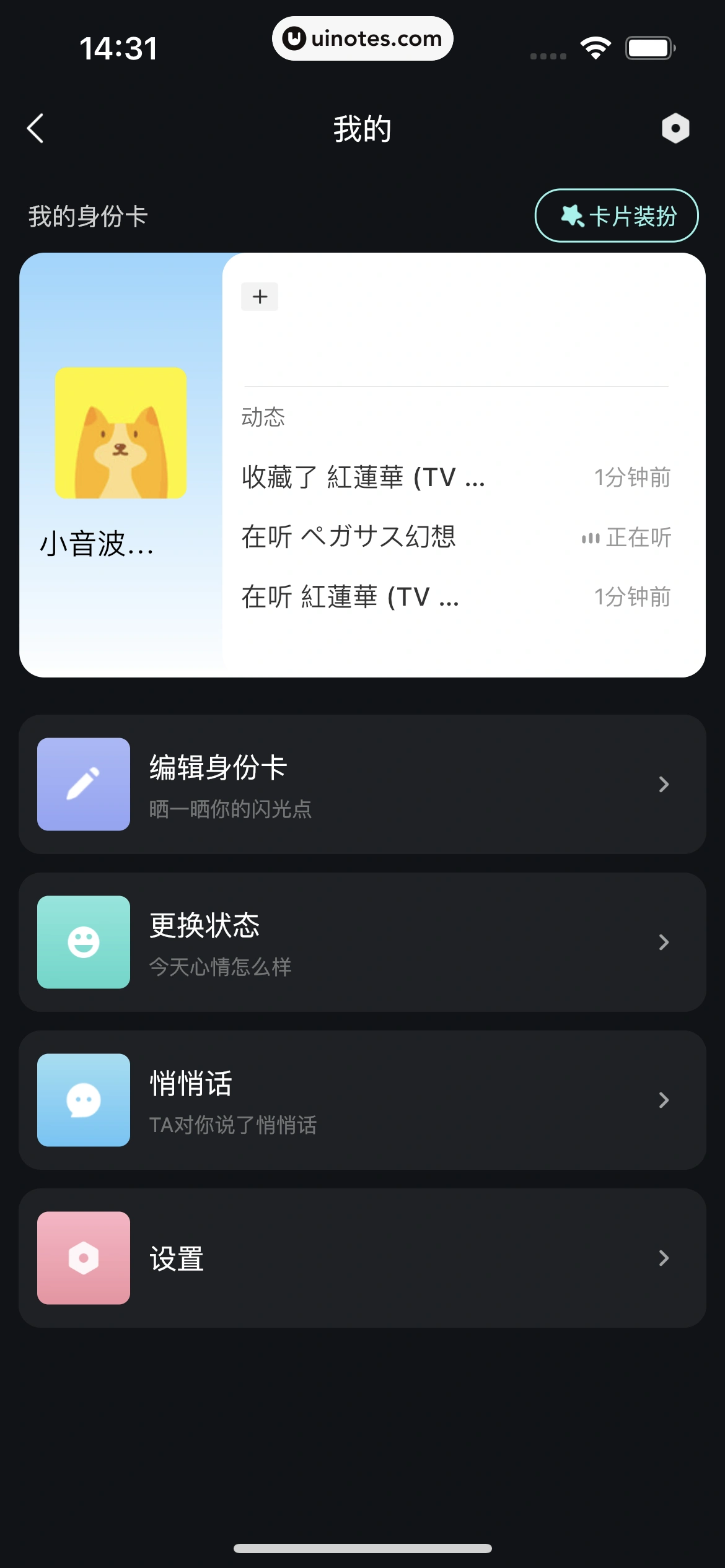Select the pink 设置 hexagon icon
Screen dimensions: 725x1568
click(83, 1258)
